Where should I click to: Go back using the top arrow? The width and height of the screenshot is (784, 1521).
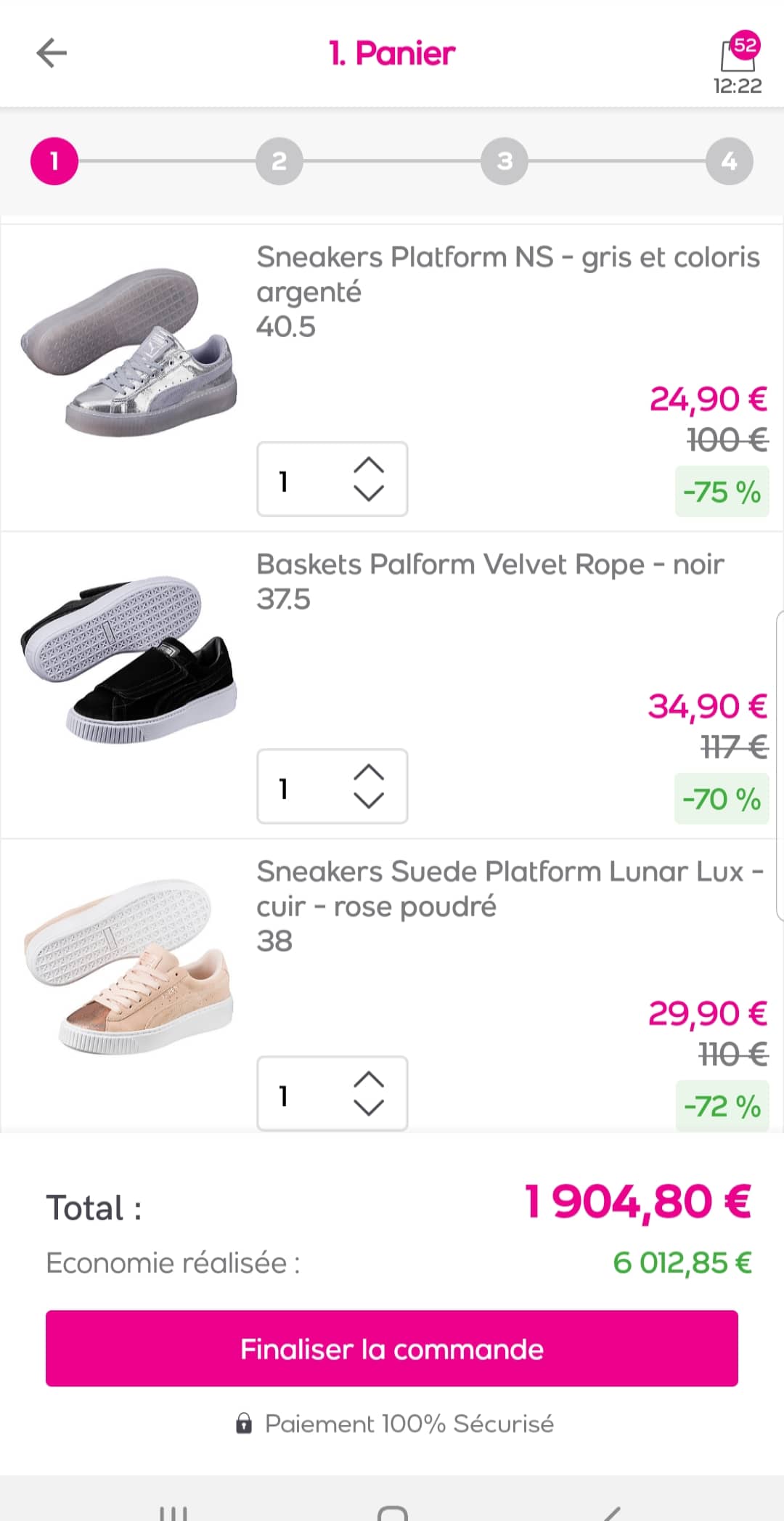point(52,53)
